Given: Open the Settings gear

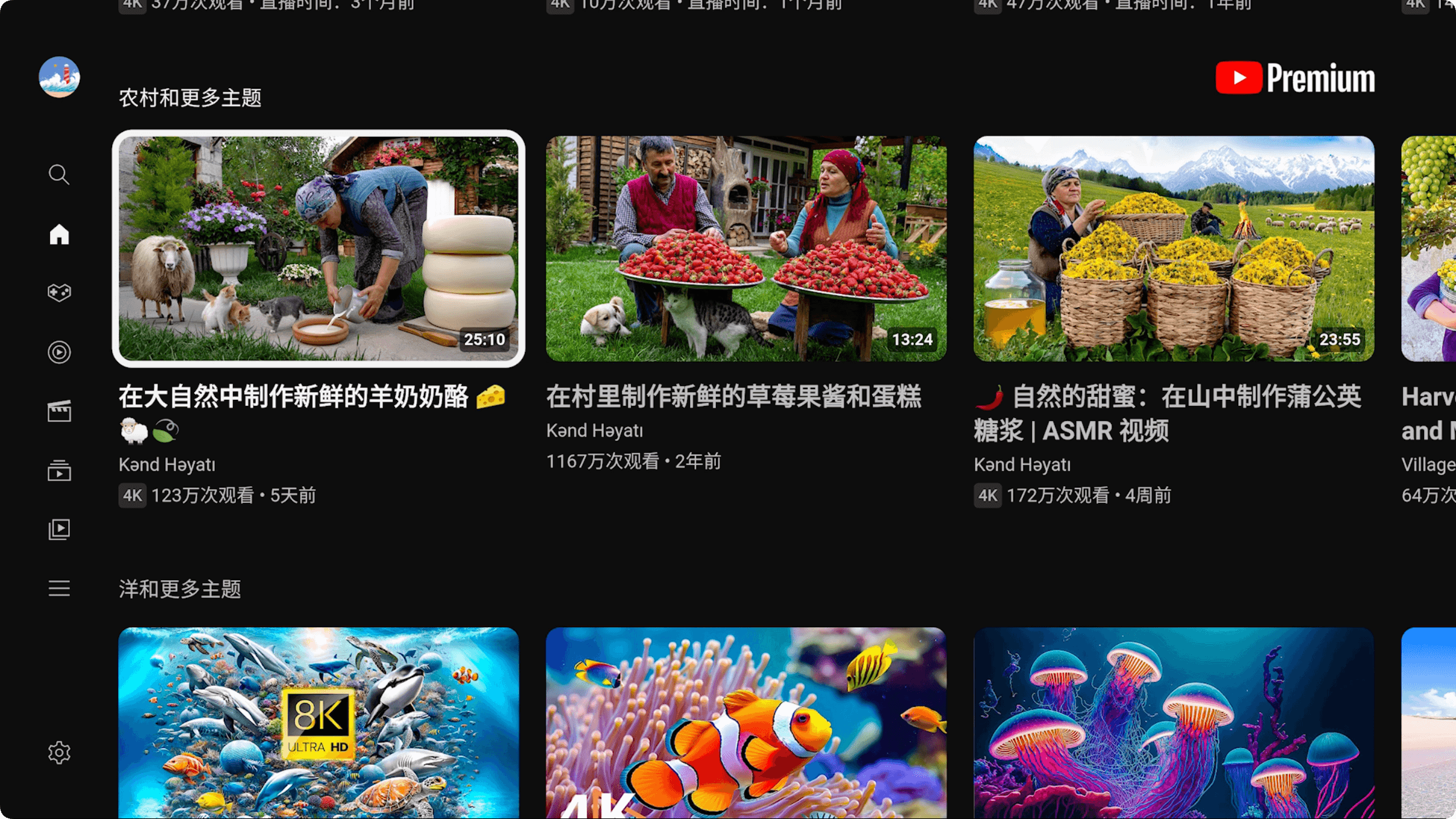Looking at the screenshot, I should tap(59, 753).
